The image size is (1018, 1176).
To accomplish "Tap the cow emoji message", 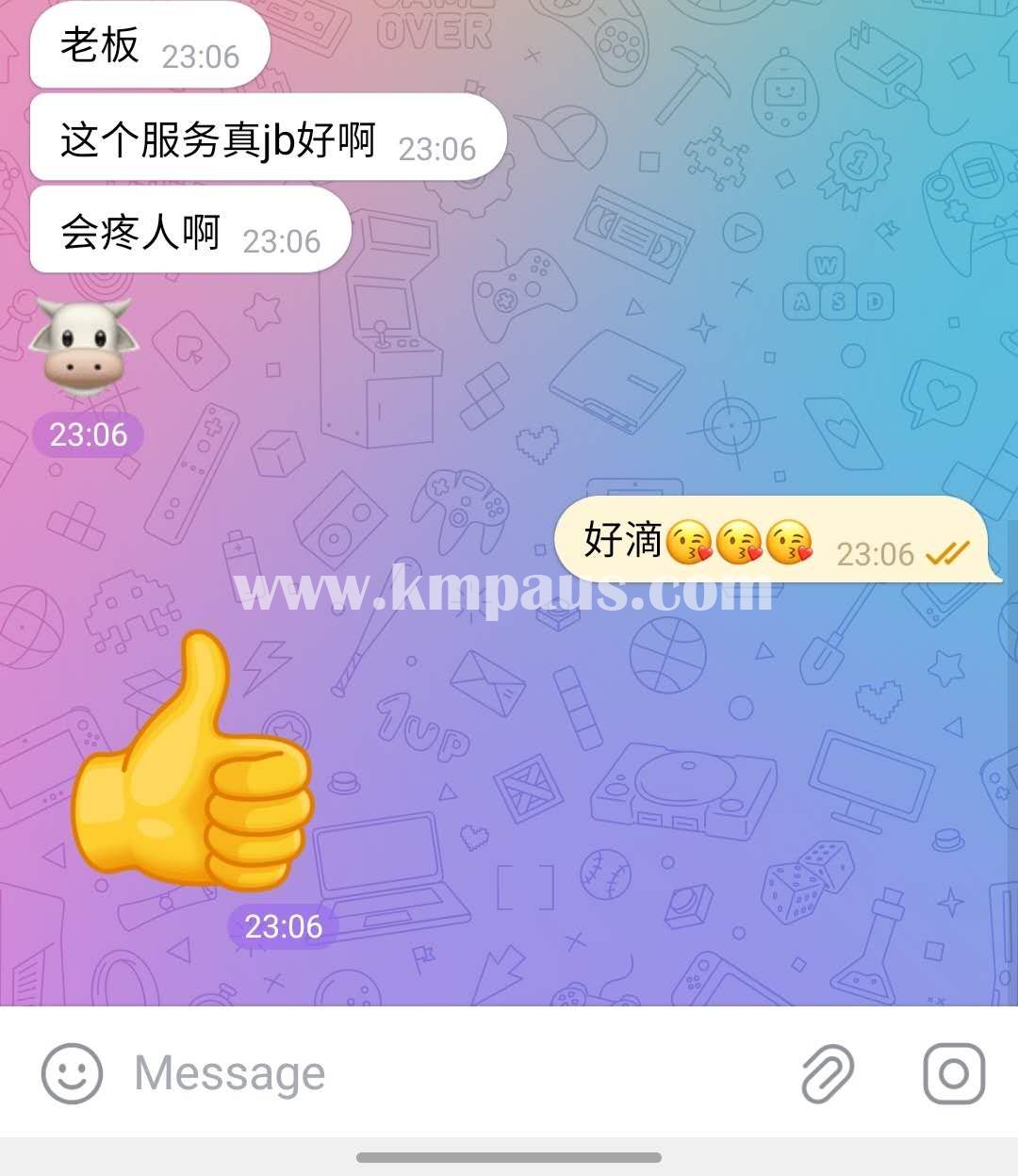I will click(x=83, y=346).
